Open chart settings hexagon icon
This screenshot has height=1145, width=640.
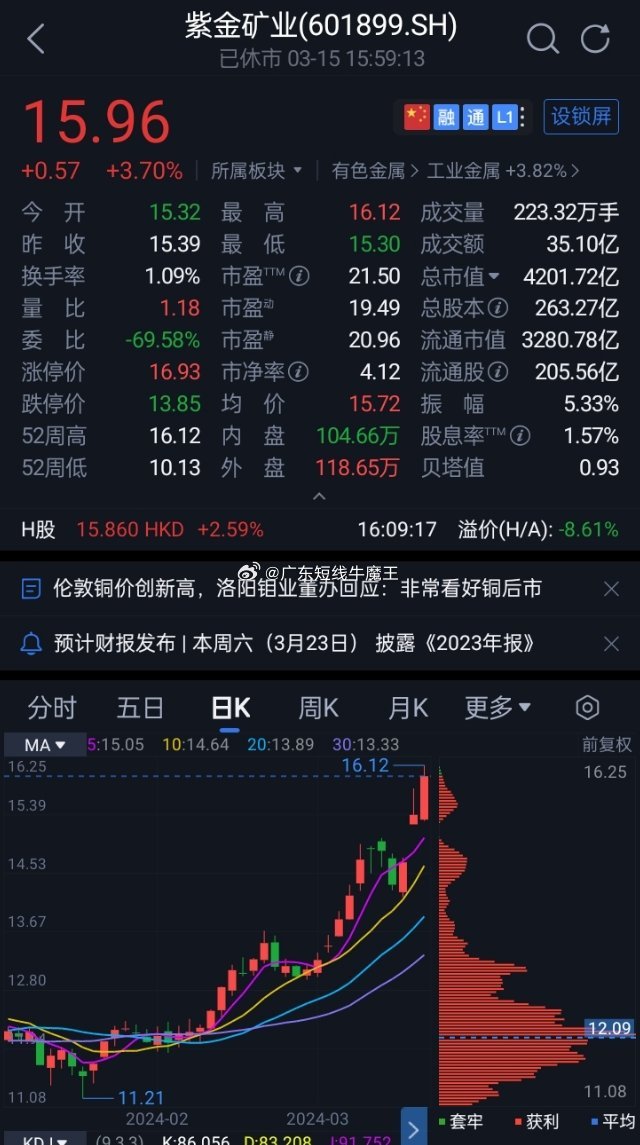click(x=587, y=708)
